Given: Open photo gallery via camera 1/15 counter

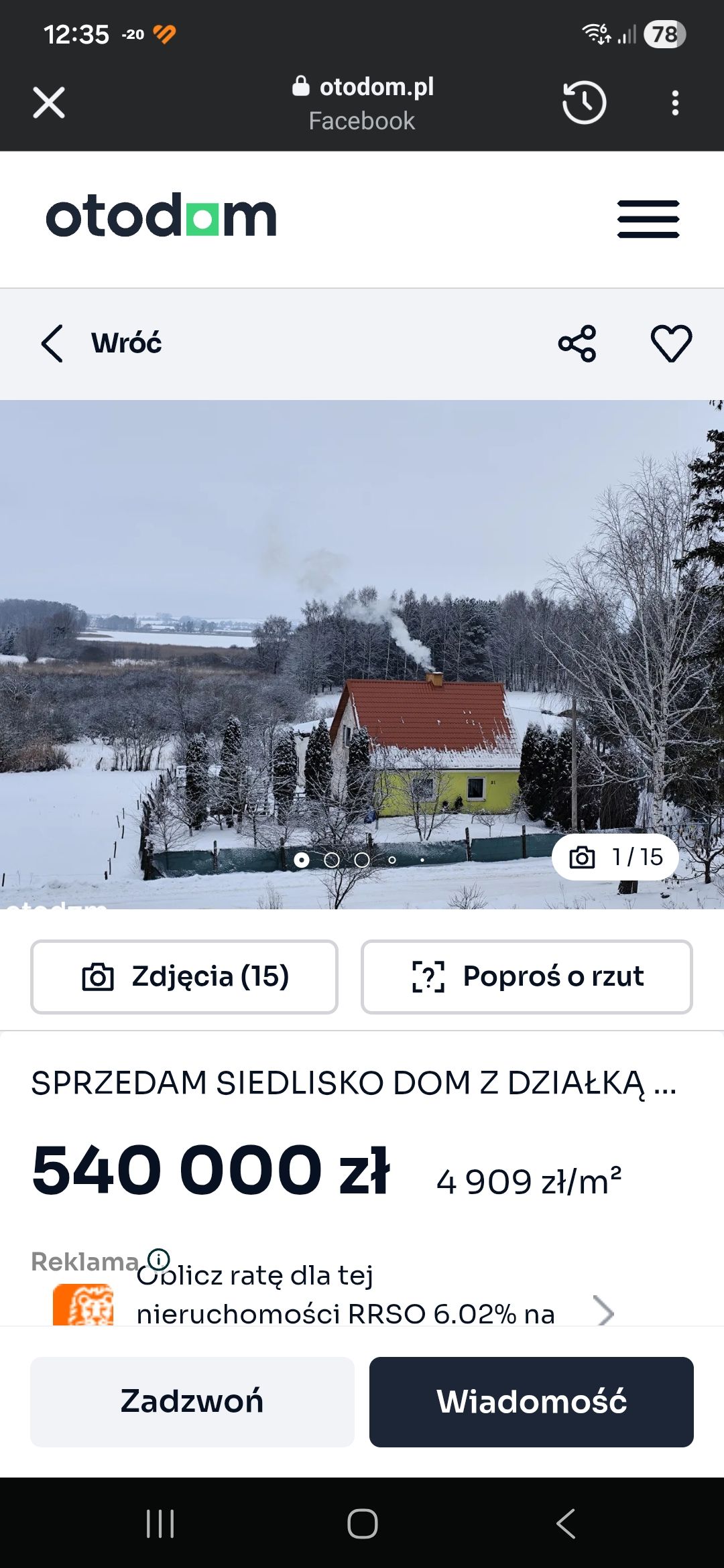Looking at the screenshot, I should tap(615, 856).
